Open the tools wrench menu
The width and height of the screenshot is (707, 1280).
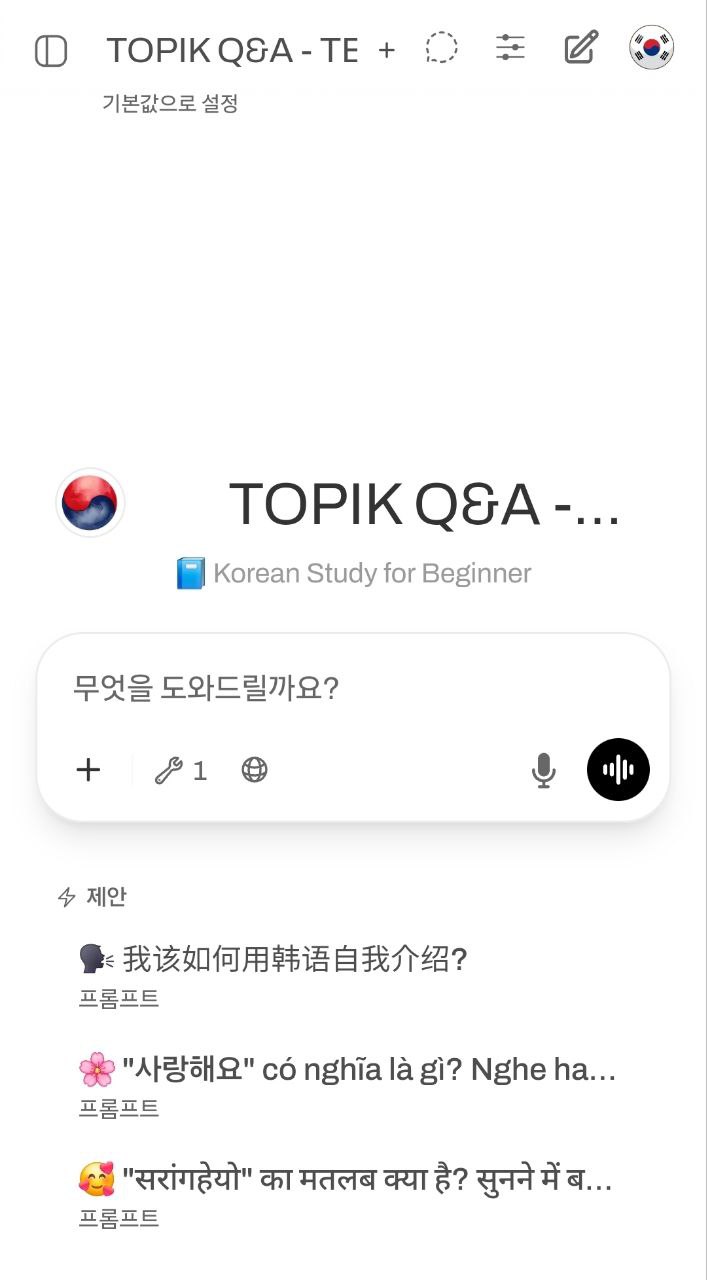pos(181,770)
